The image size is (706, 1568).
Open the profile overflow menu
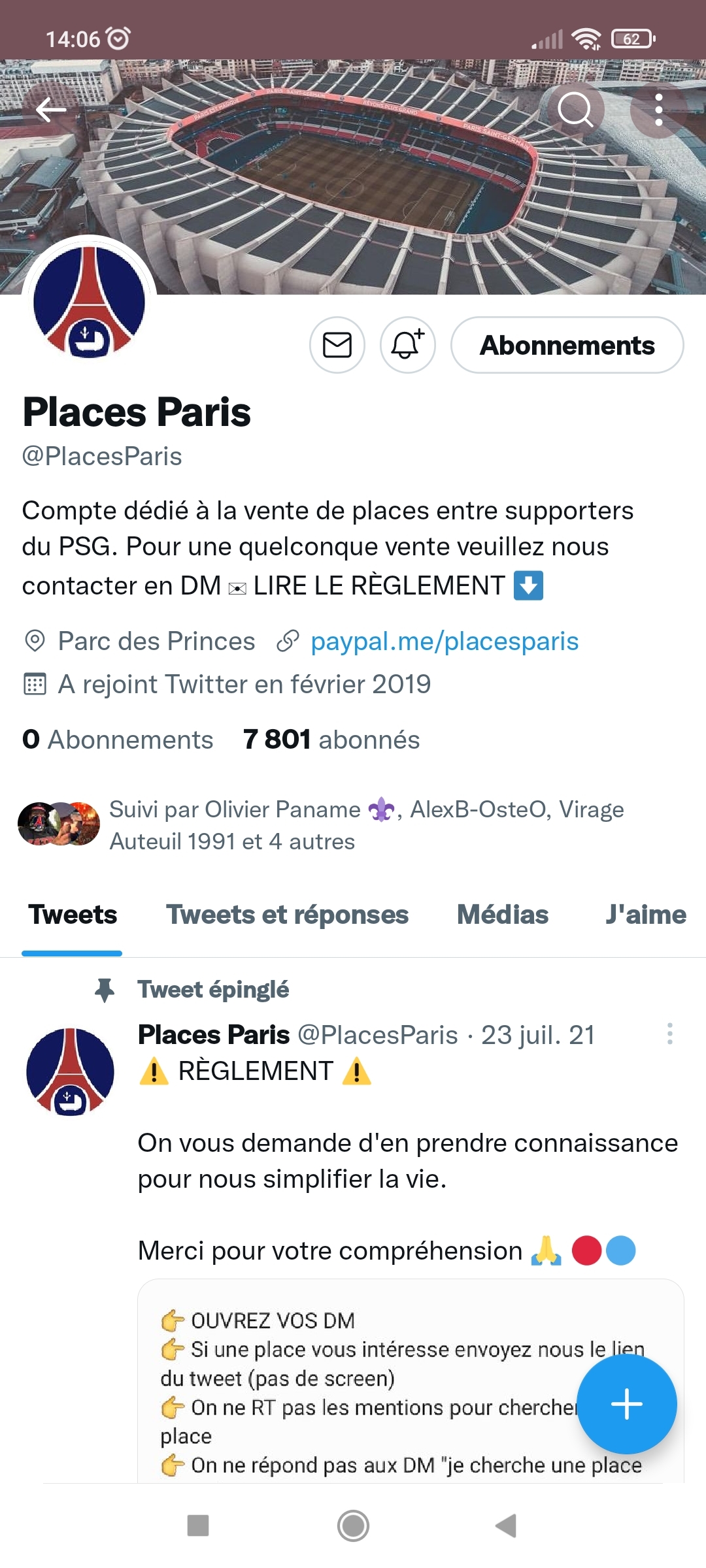(658, 110)
